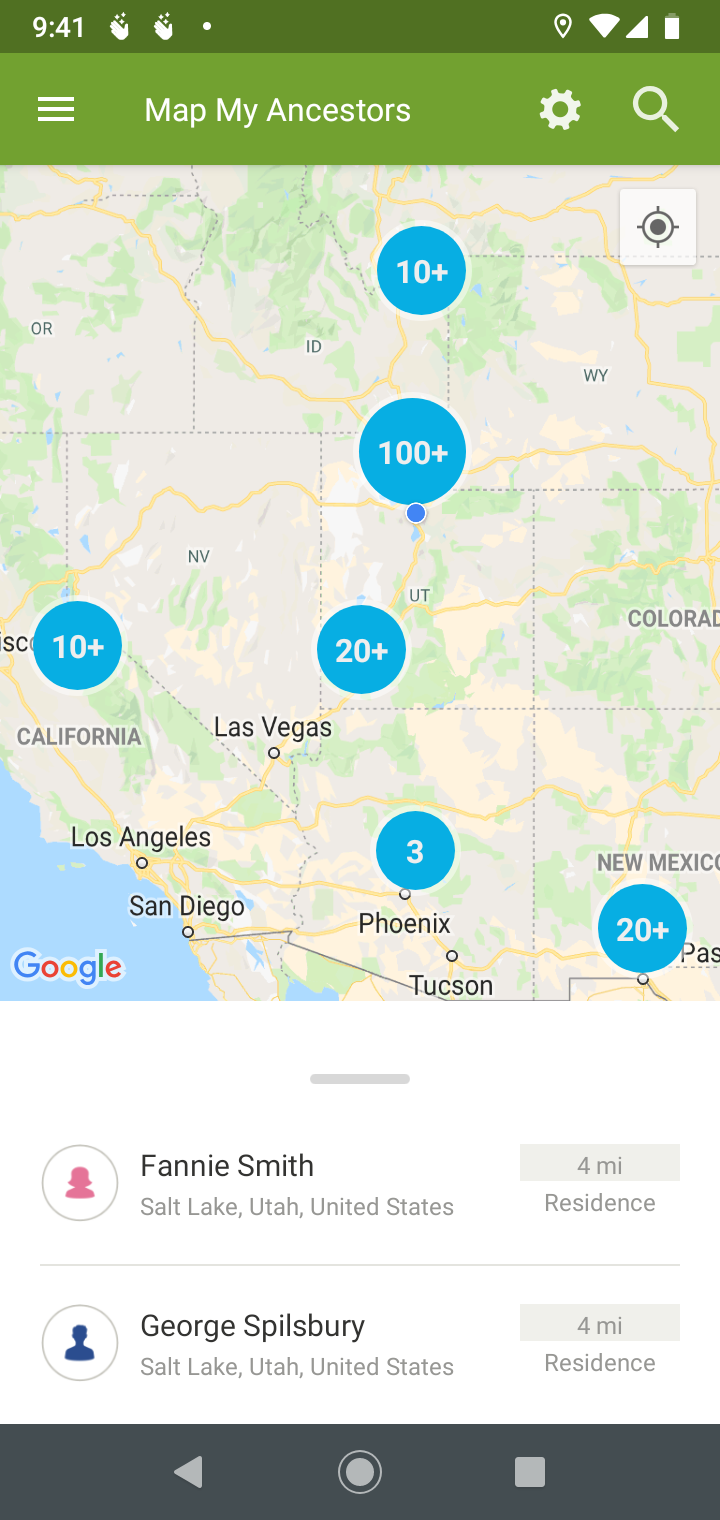Open Fannie Smith's residence entry
Screen dimensions: 720x1520
point(360,1184)
